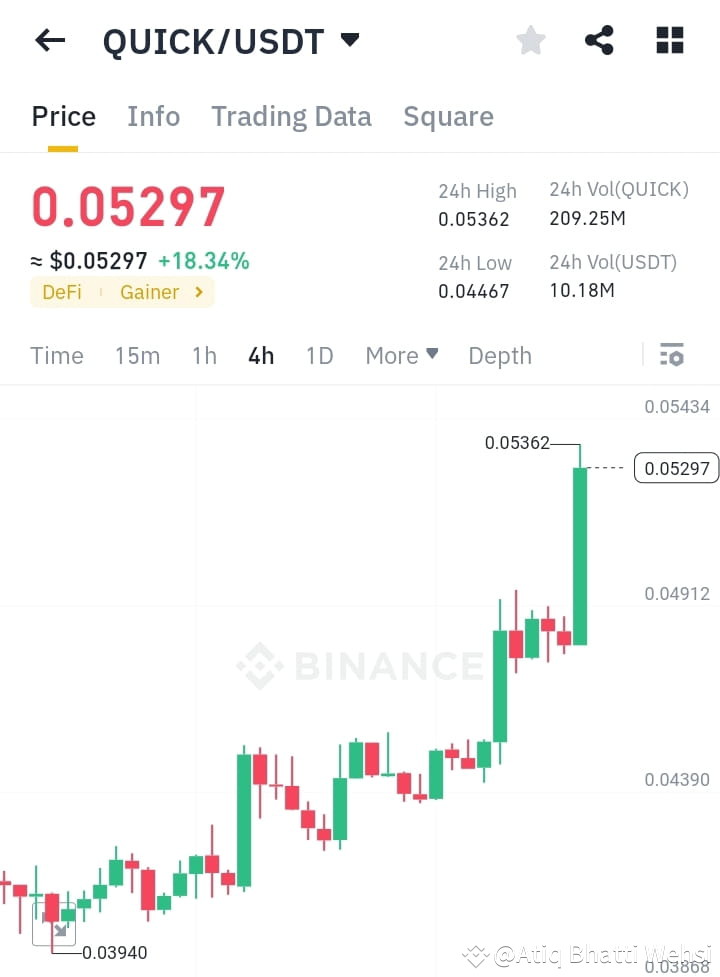Tap the current price label 0.05297 on chart
This screenshot has width=720, height=977.
[x=676, y=468]
